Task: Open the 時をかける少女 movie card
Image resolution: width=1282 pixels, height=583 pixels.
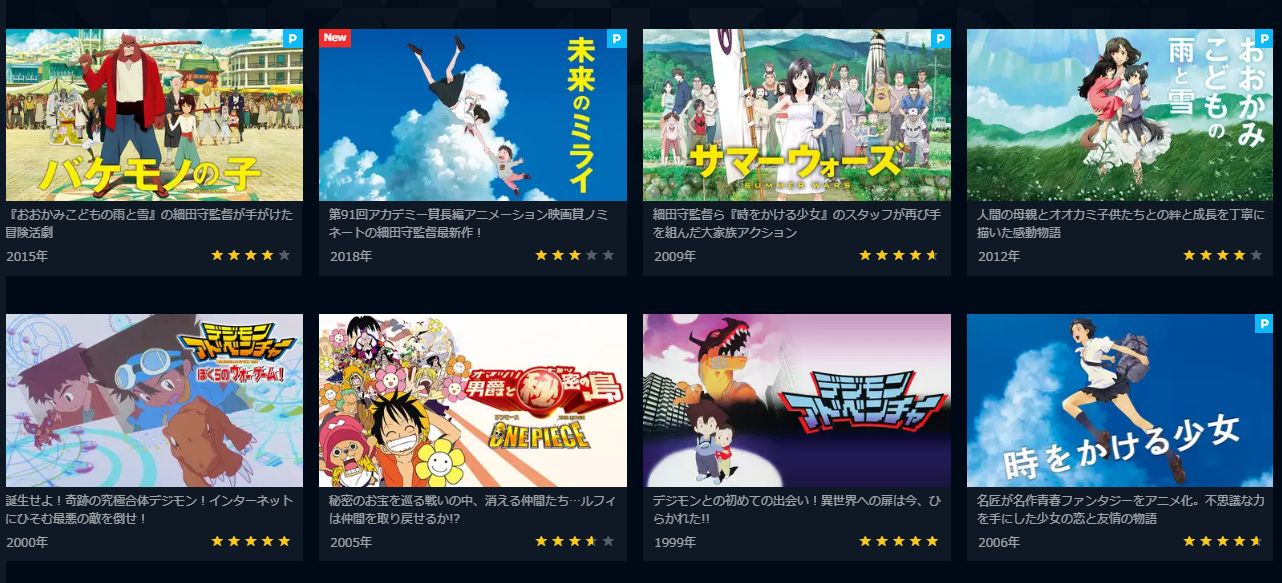Action: (1120, 400)
